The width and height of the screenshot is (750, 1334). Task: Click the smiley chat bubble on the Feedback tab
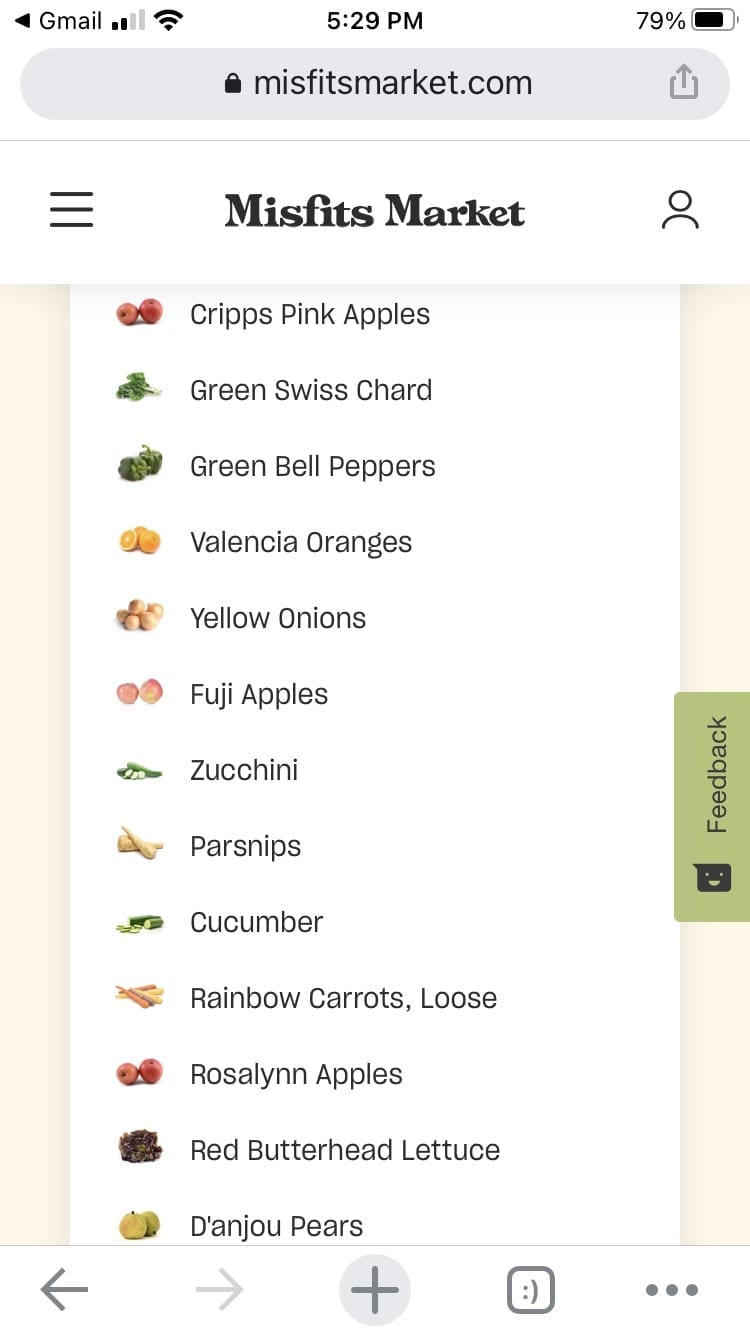click(714, 878)
